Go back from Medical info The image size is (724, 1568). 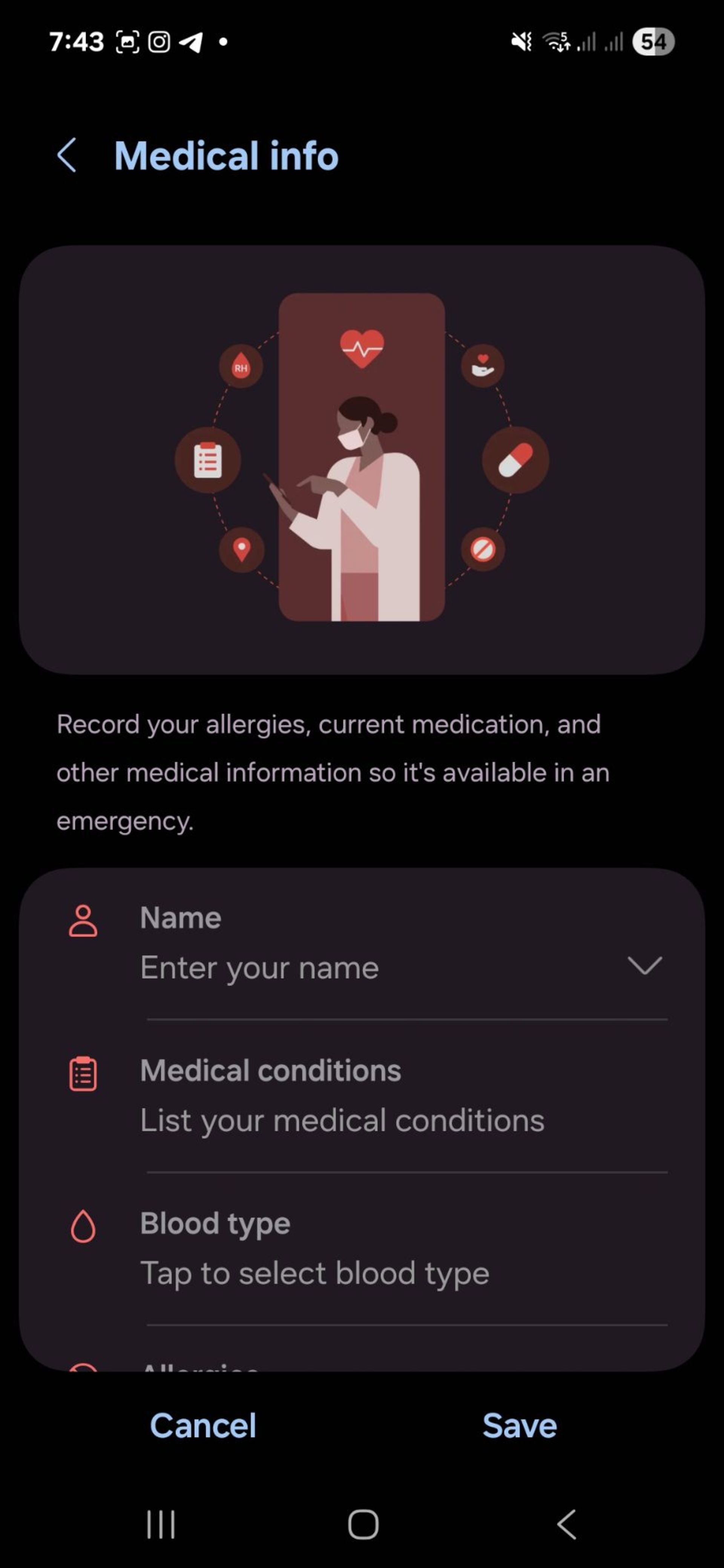67,155
